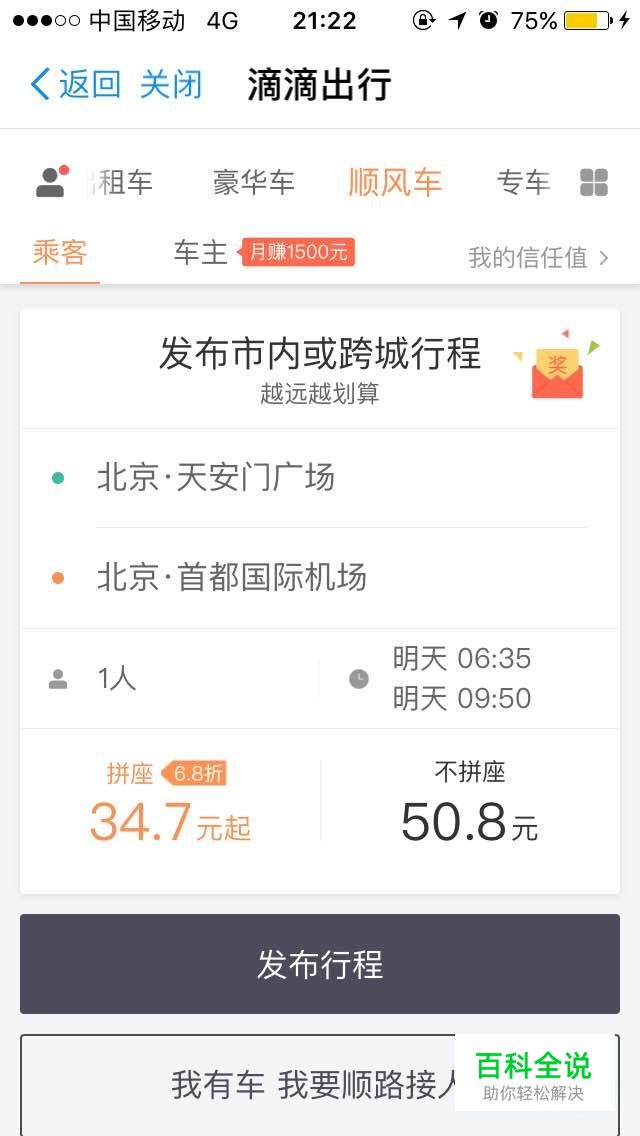Image resolution: width=640 pixels, height=1136 pixels.
Task: Tap 我有车 我要顺路接人
Action: (x=320, y=1085)
